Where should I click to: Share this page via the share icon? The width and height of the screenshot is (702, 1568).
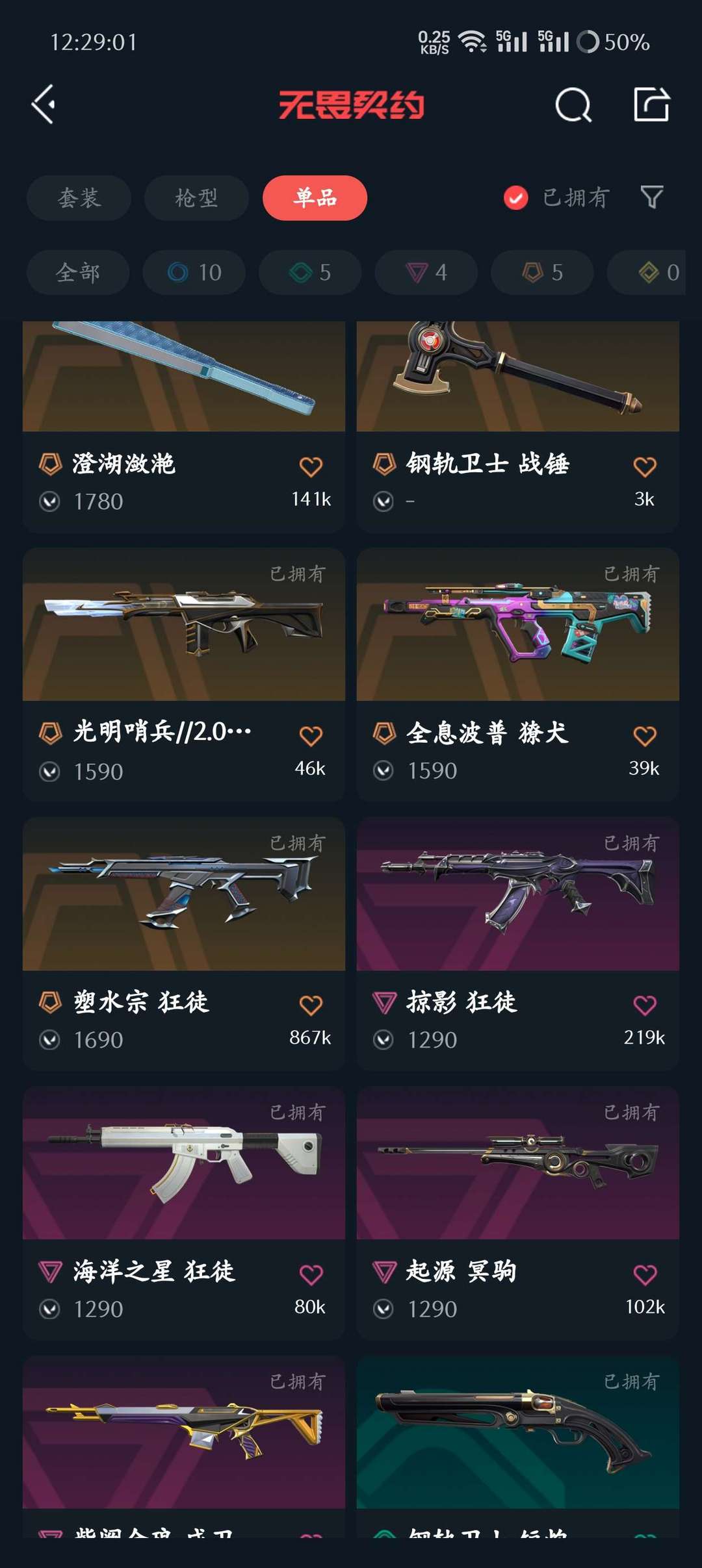pos(651,105)
